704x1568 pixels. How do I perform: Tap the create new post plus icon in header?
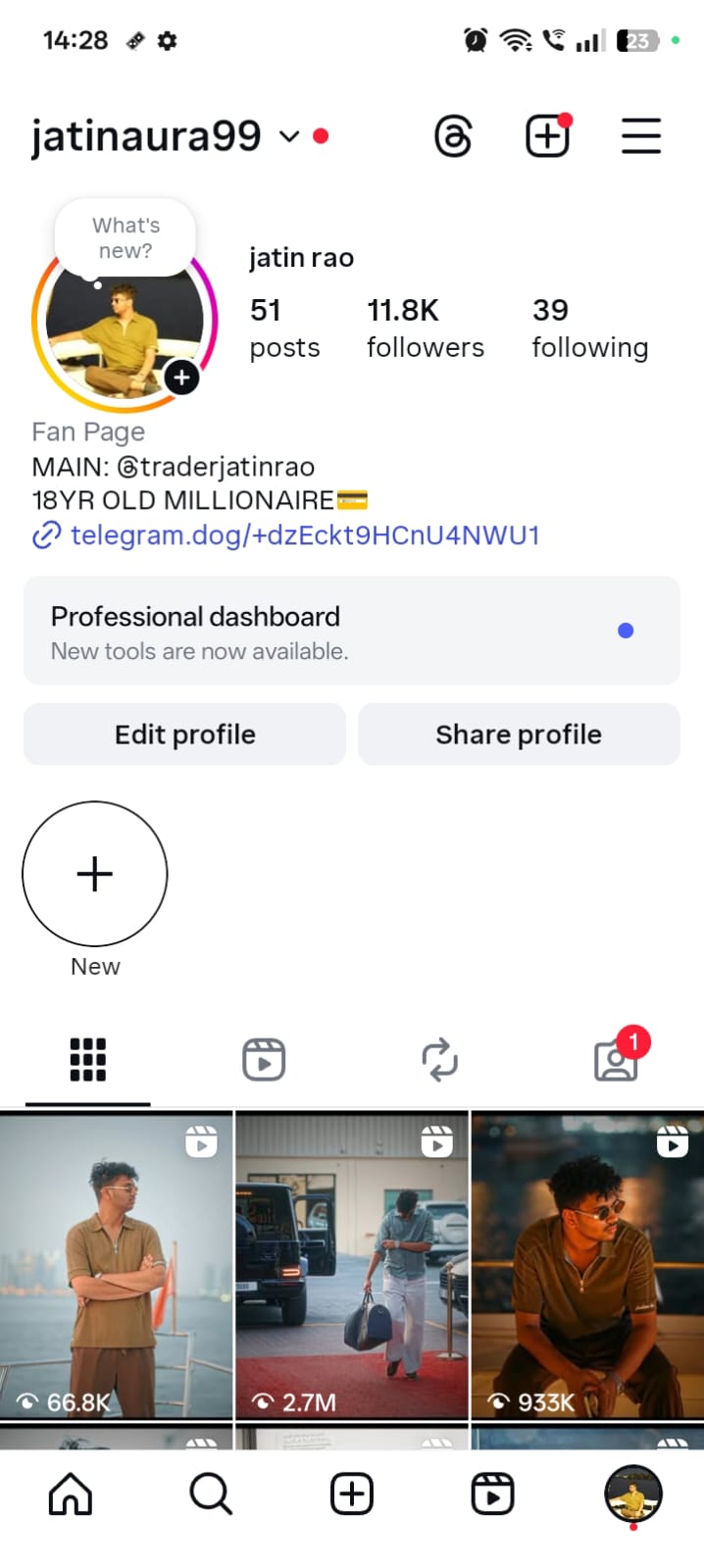547,136
